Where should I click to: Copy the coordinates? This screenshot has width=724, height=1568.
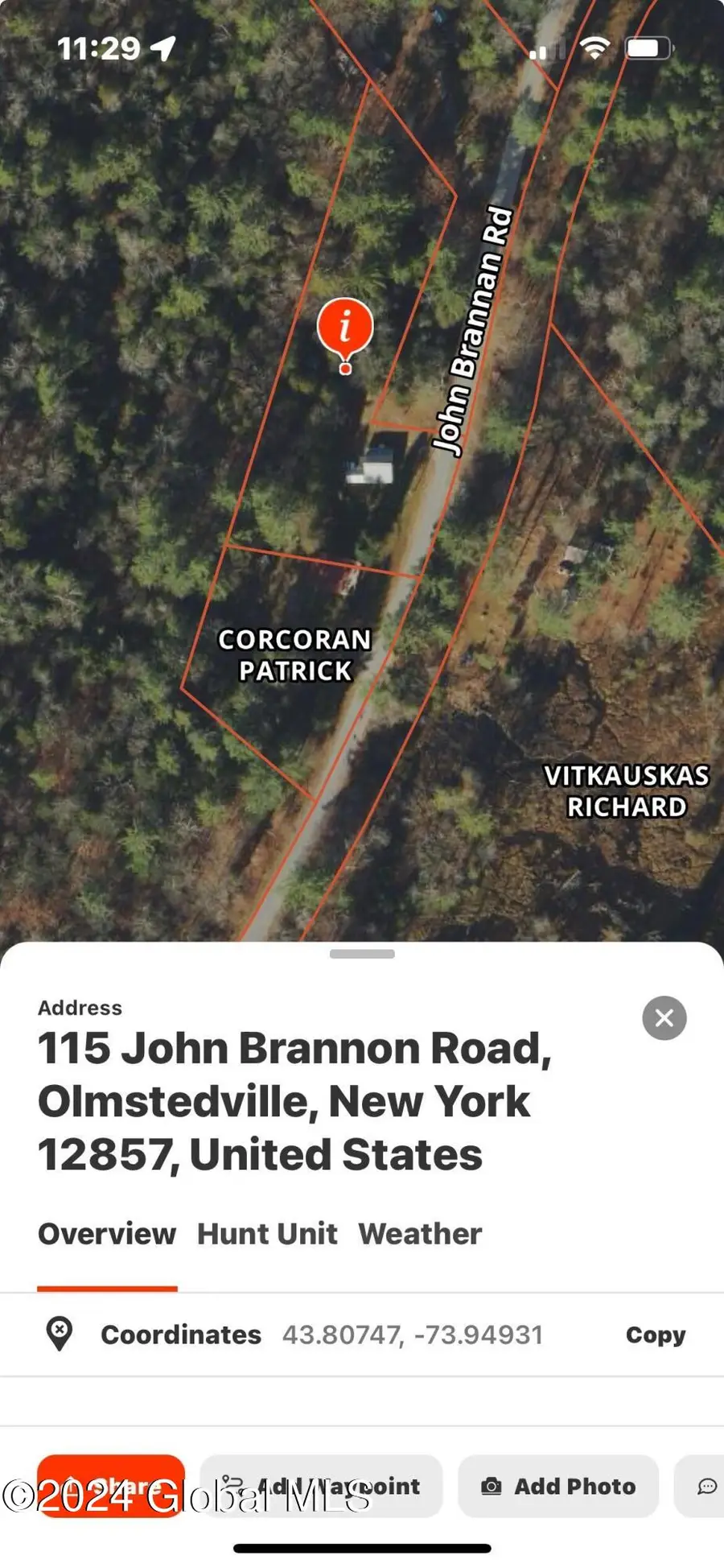[x=655, y=1335]
